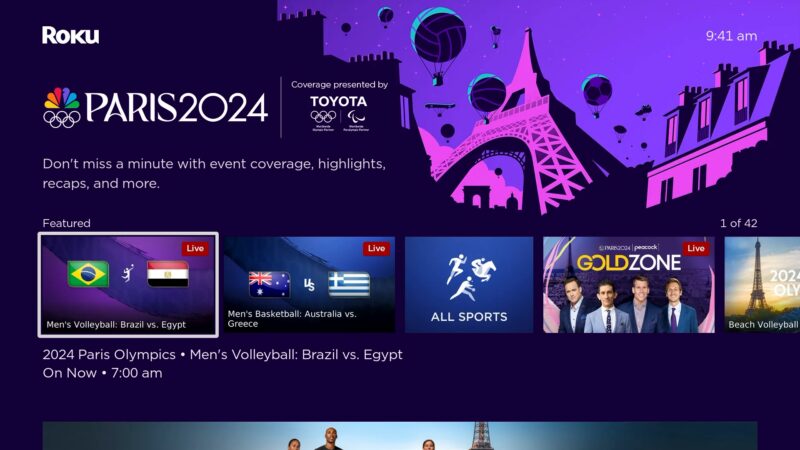Open the Beach Volleyball tile

tap(762, 284)
